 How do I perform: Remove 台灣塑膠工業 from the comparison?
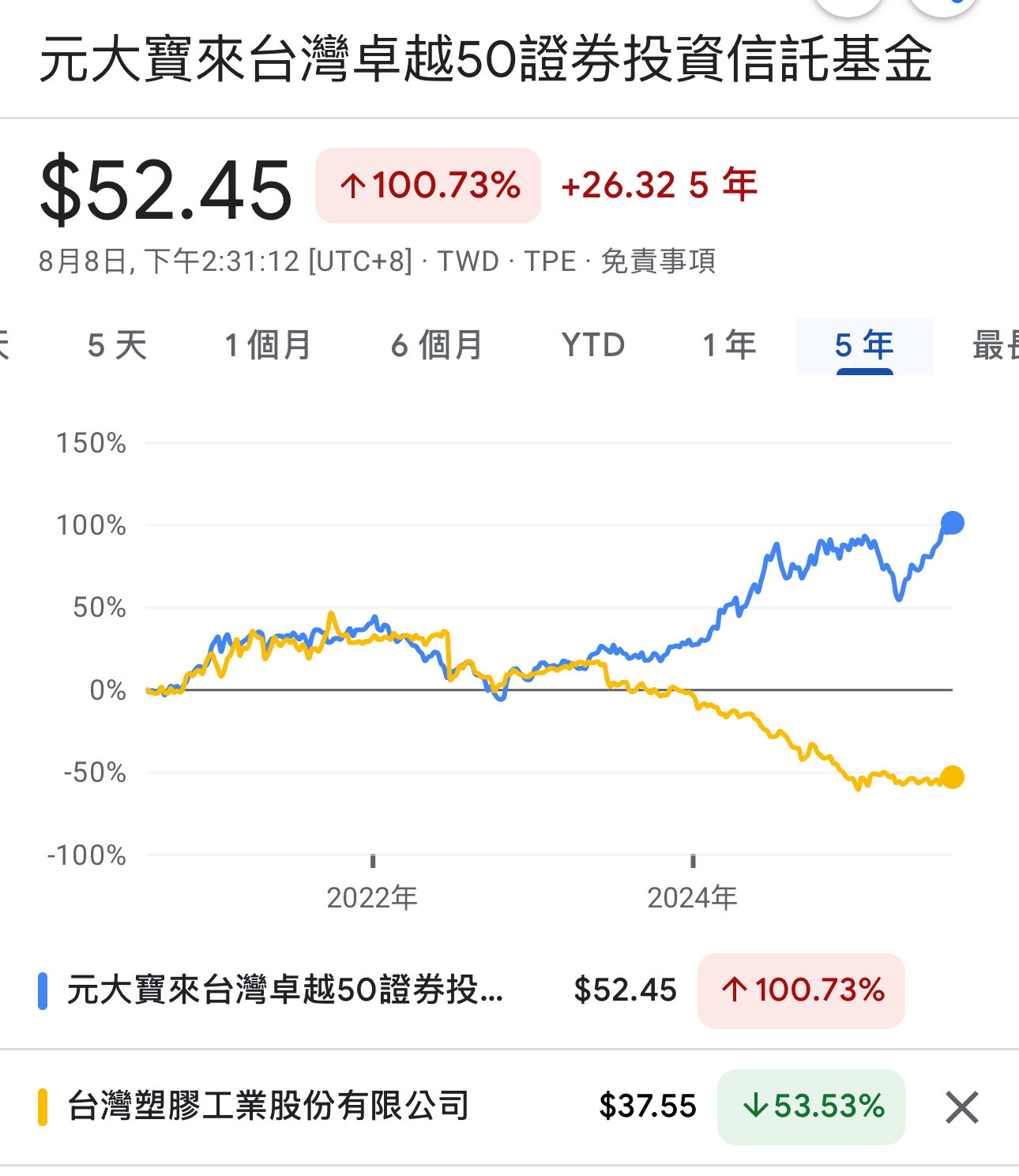(961, 1107)
